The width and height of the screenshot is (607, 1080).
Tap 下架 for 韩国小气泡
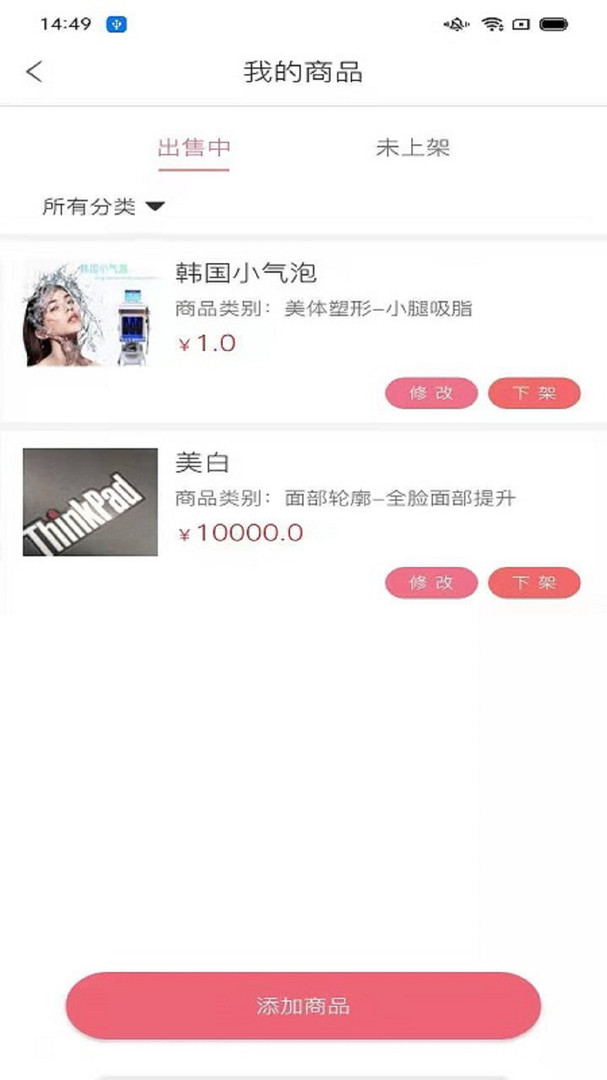(x=534, y=393)
